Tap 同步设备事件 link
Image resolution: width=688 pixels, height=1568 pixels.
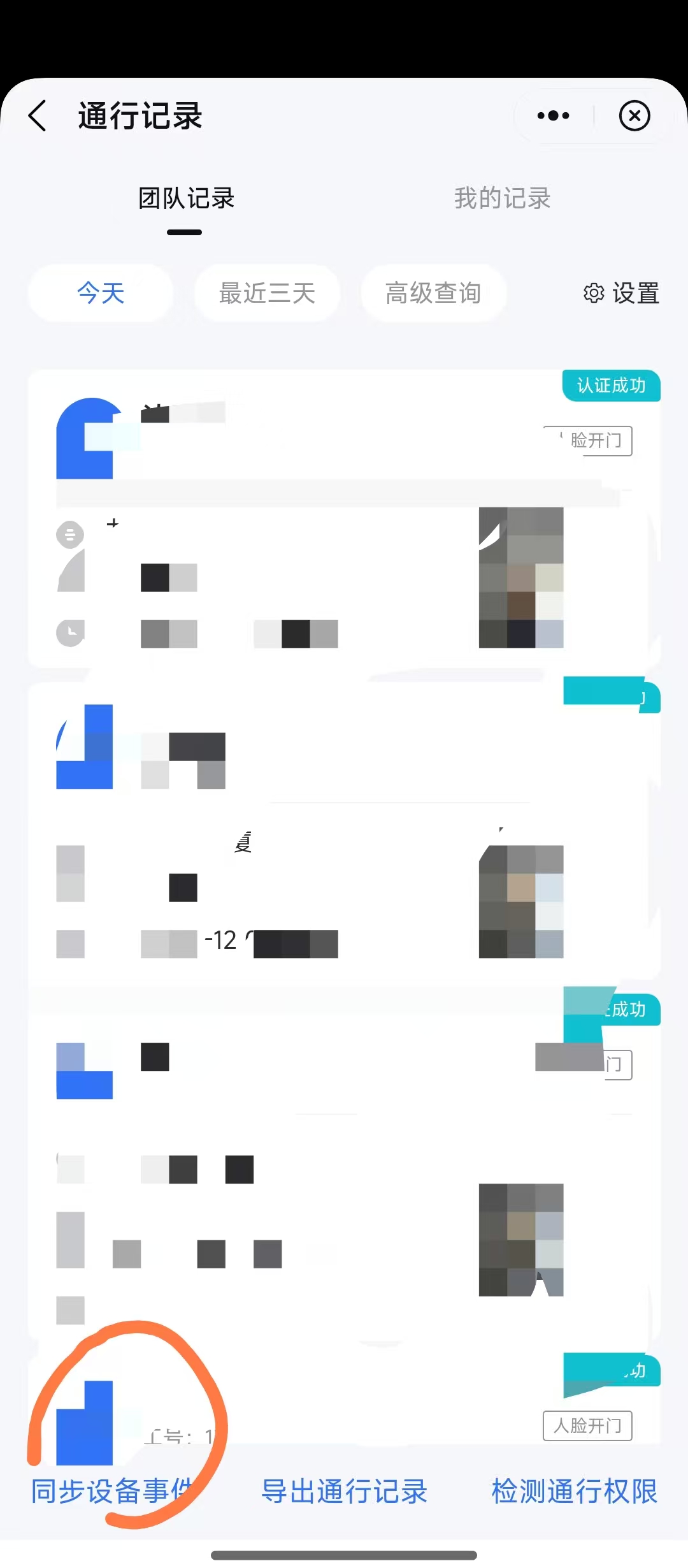(x=111, y=1492)
